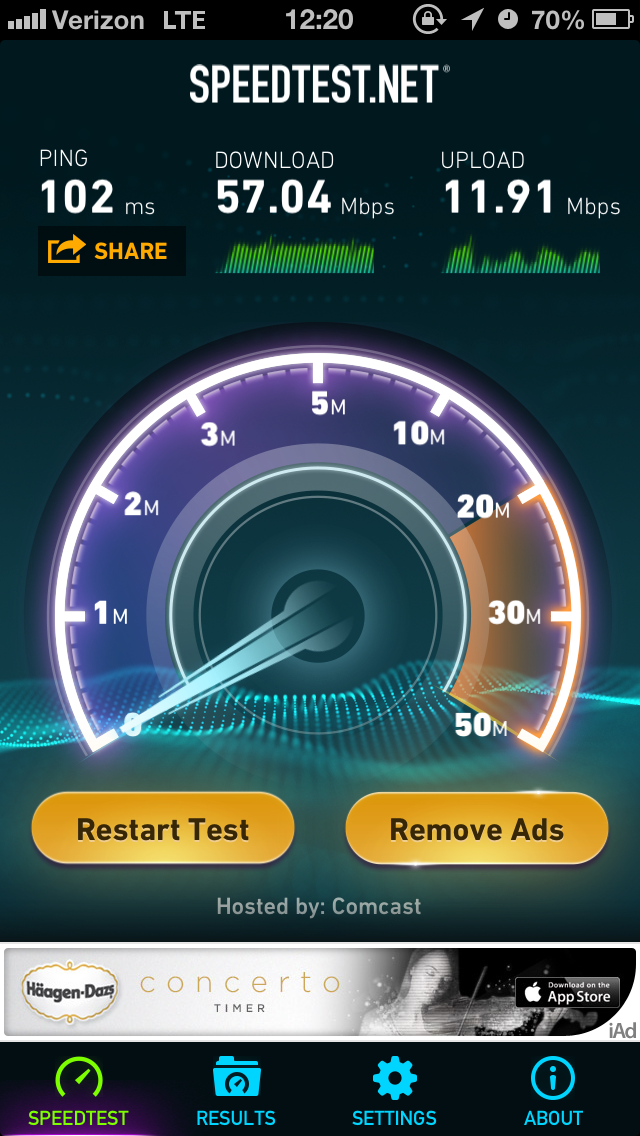640x1136 pixels.
Task: Switch to the Results tab
Action: [236, 1092]
